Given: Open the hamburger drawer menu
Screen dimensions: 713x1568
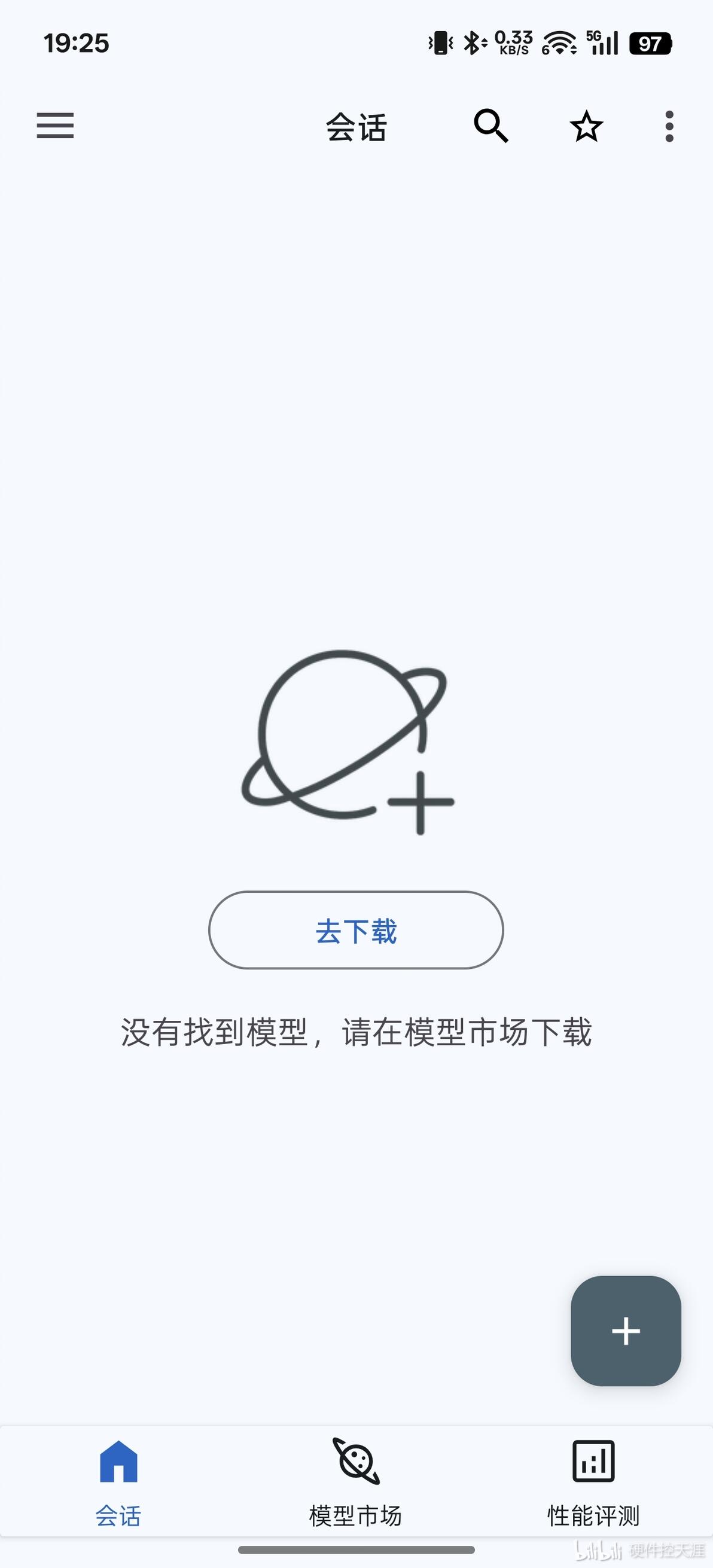Looking at the screenshot, I should coord(55,126).
